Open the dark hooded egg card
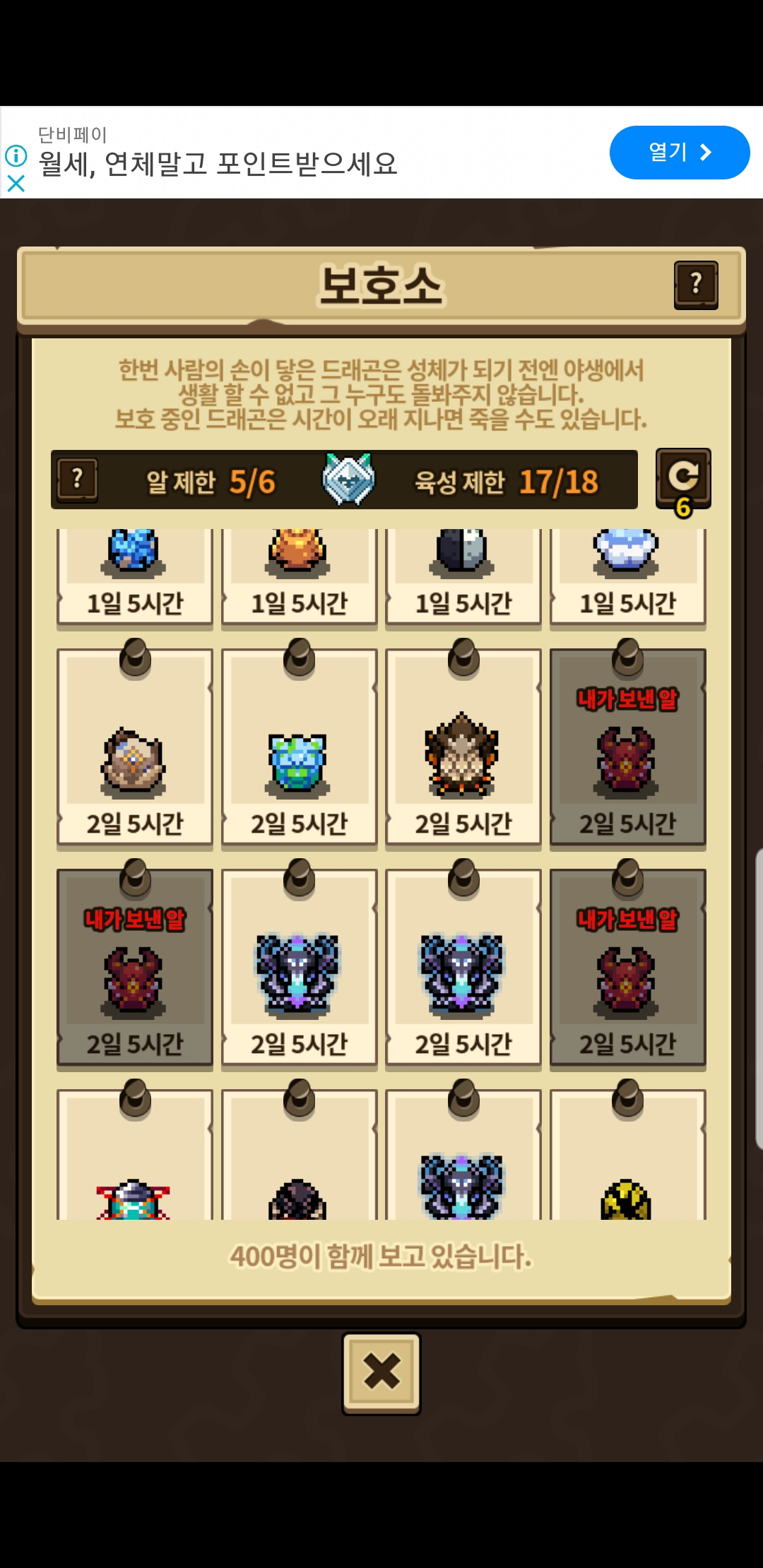The height and width of the screenshot is (1568, 763). 299,1165
